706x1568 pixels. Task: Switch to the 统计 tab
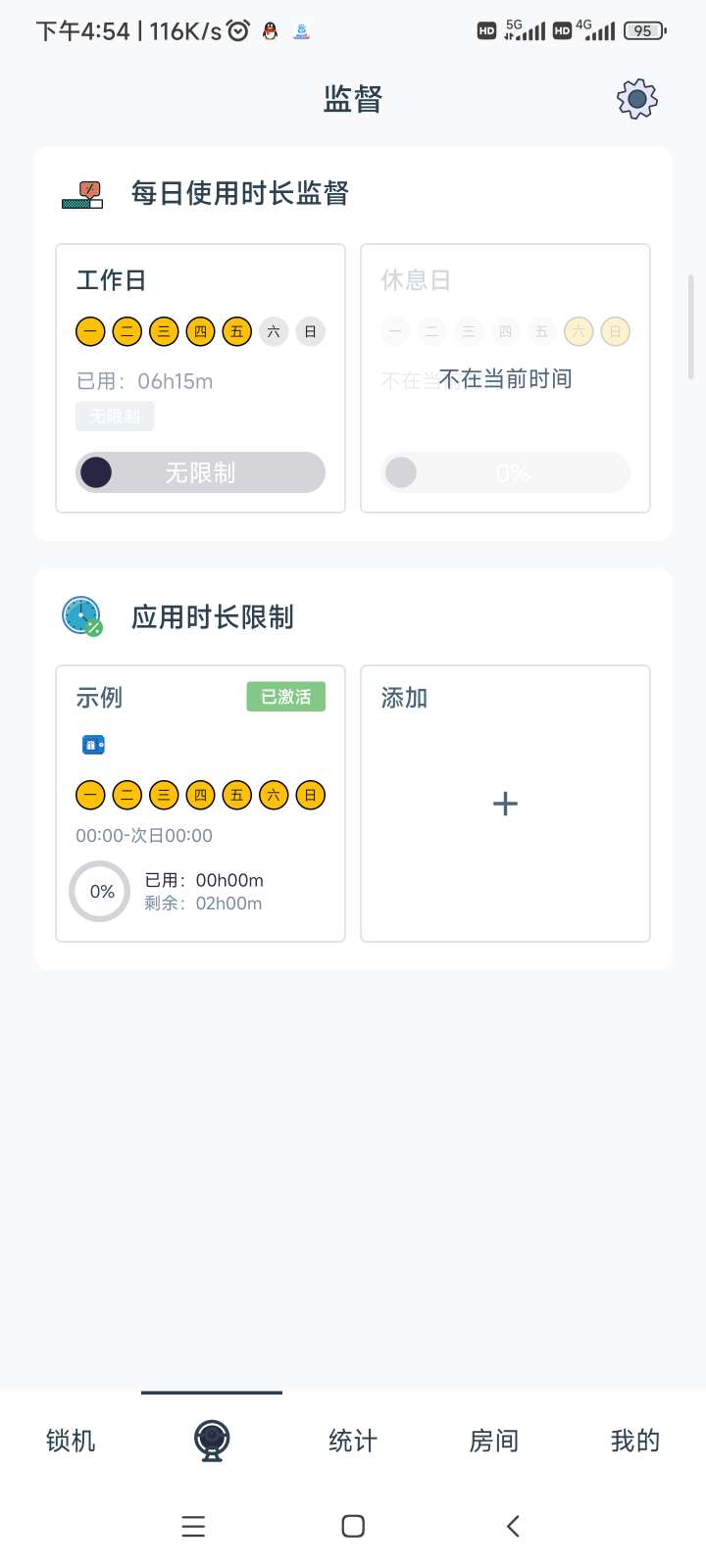(352, 1441)
